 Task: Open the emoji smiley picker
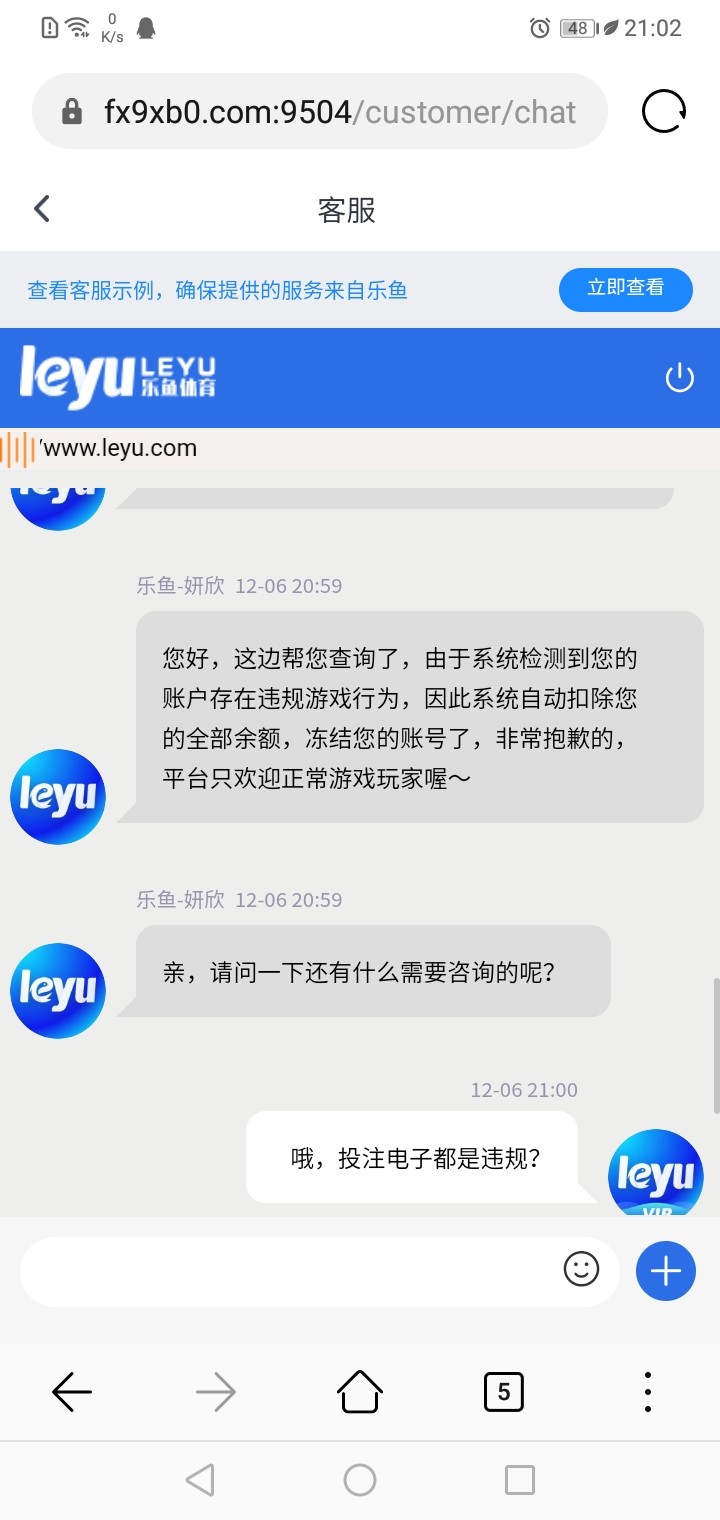(581, 1270)
